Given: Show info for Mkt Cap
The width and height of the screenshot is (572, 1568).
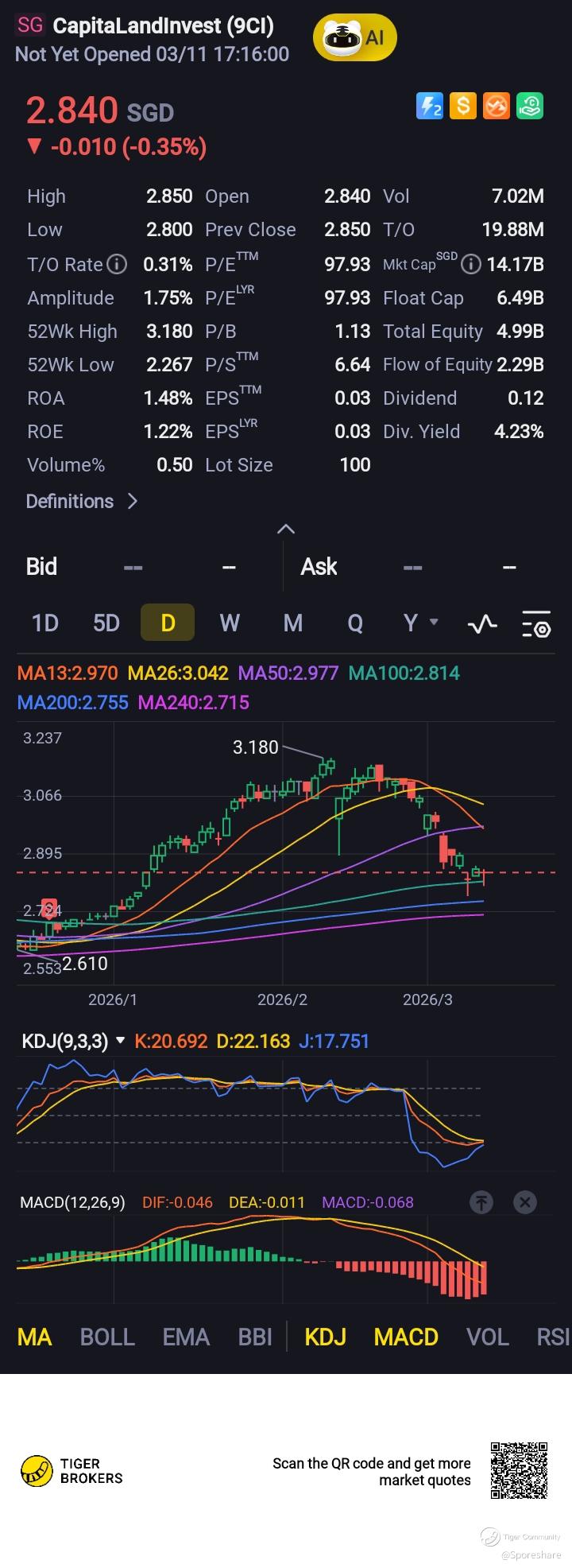Looking at the screenshot, I should click(471, 265).
